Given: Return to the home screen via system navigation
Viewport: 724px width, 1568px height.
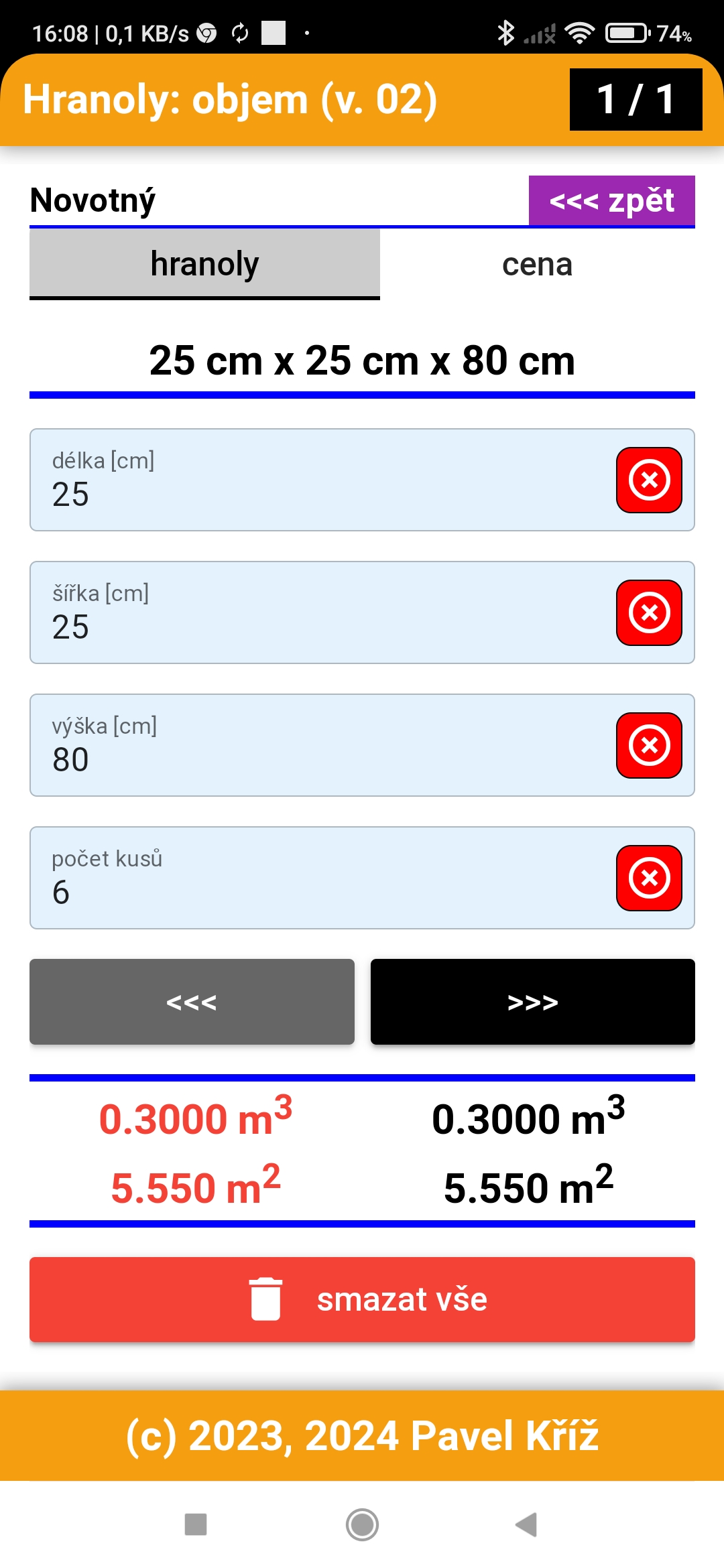Looking at the screenshot, I should (x=362, y=1524).
